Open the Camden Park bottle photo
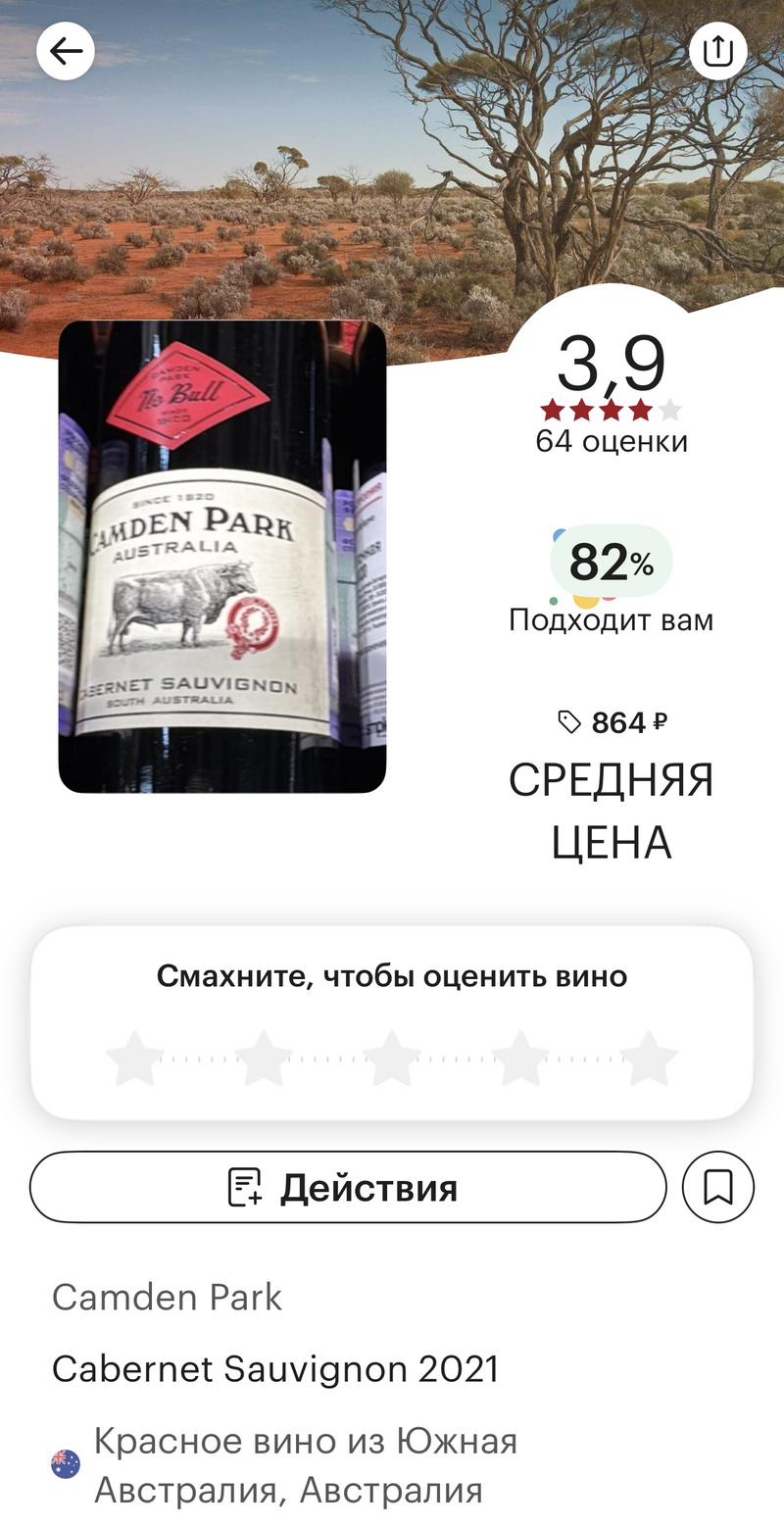The image size is (784, 1528). 222,556
